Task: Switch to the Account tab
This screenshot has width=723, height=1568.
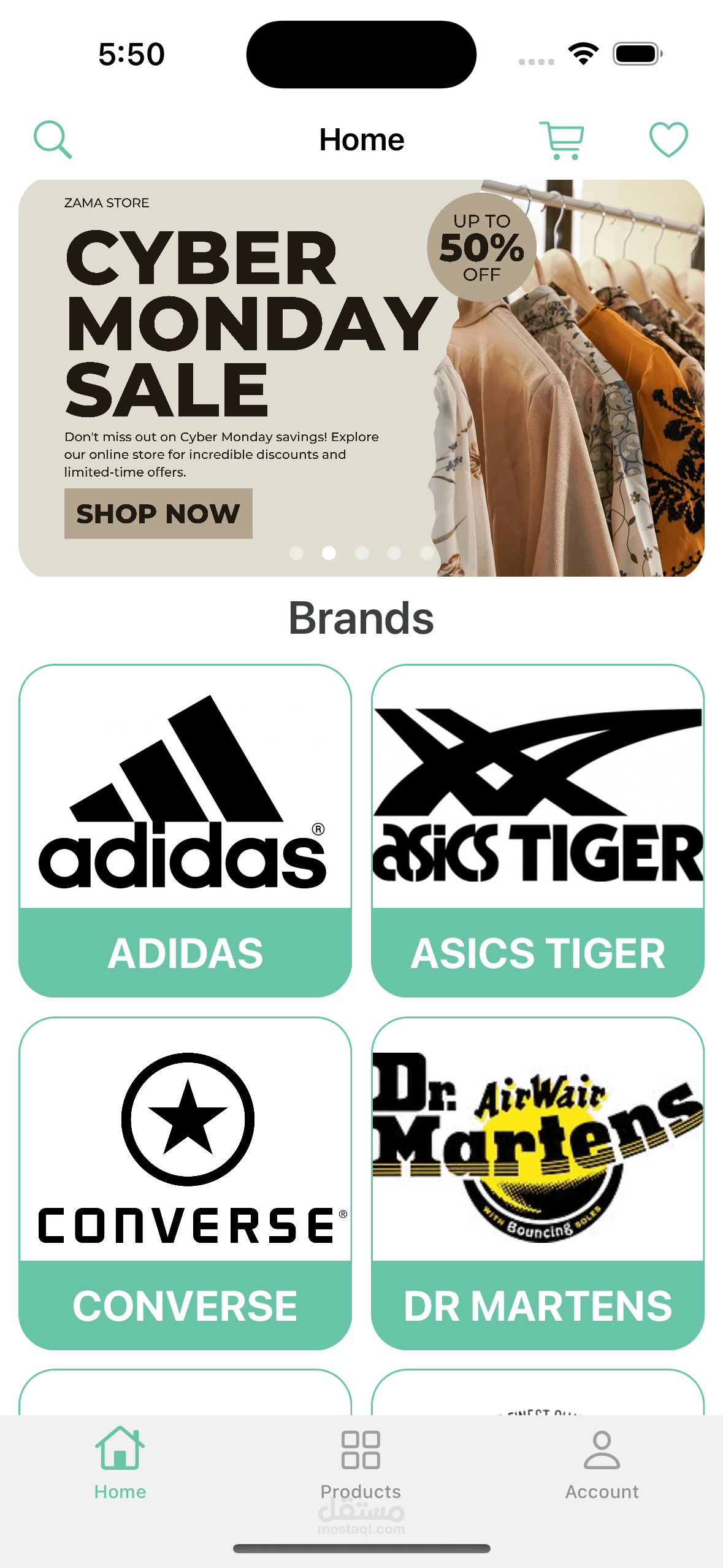Action: click(602, 1463)
